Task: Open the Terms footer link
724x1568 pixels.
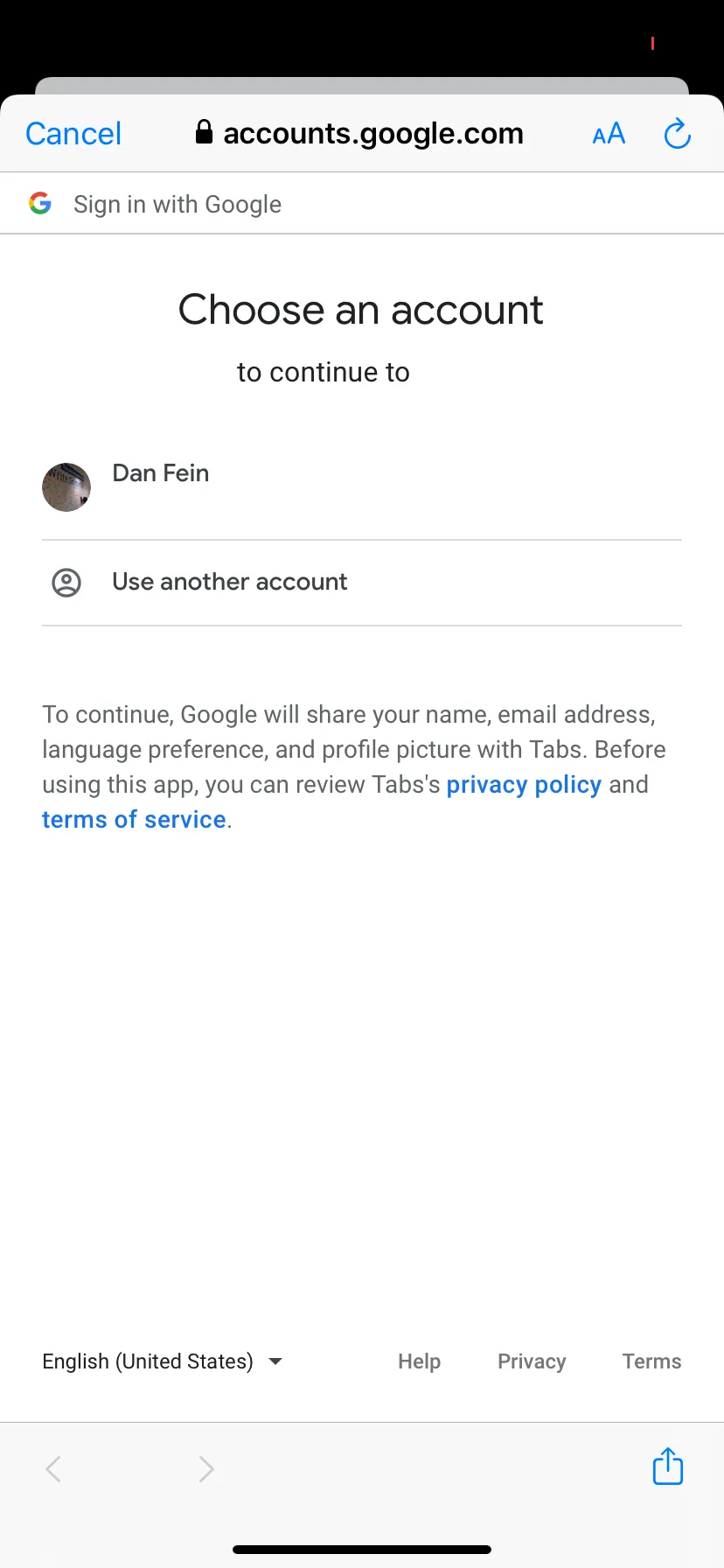Action: [x=651, y=1361]
